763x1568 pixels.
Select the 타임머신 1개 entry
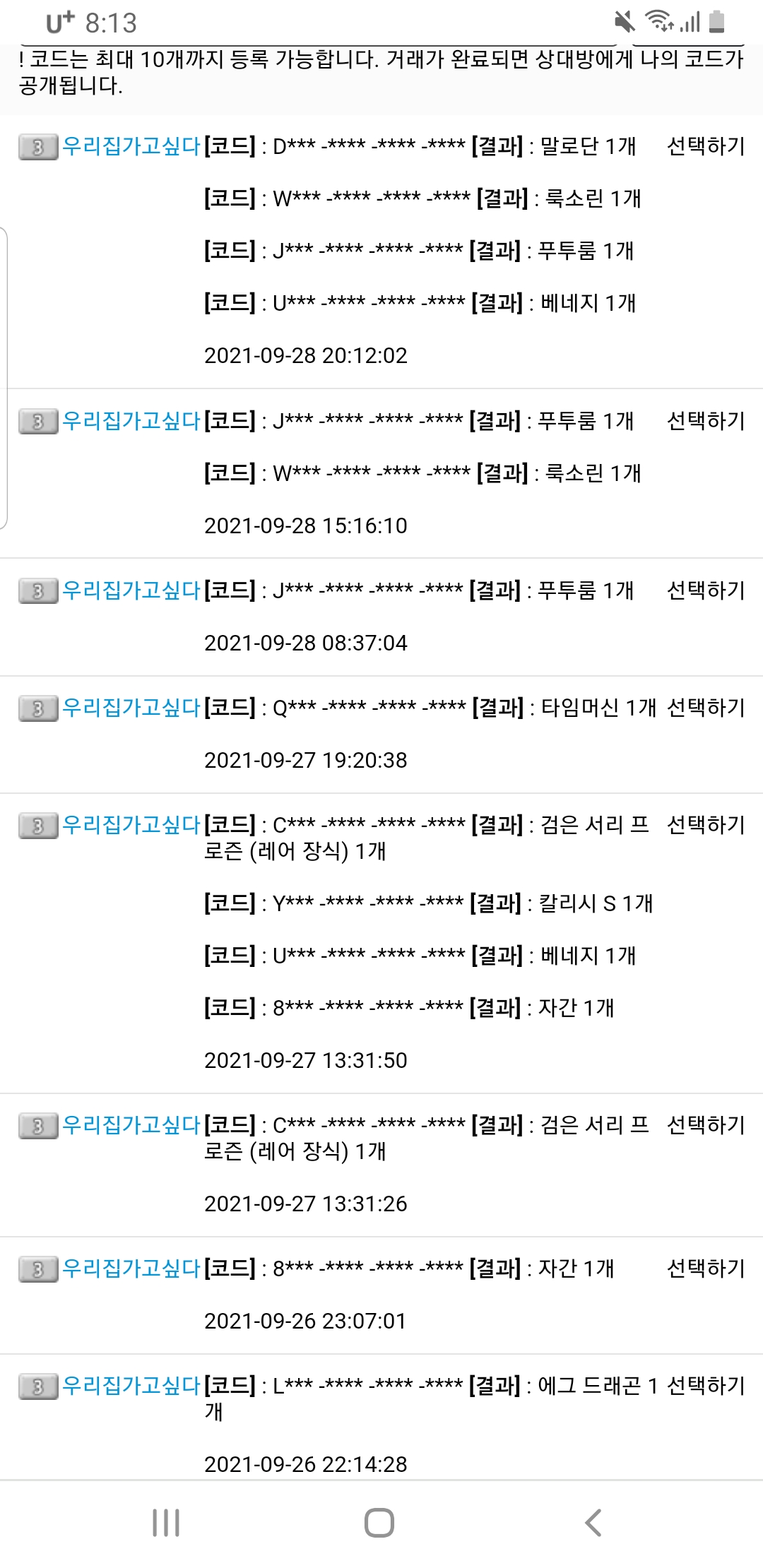coord(706,708)
